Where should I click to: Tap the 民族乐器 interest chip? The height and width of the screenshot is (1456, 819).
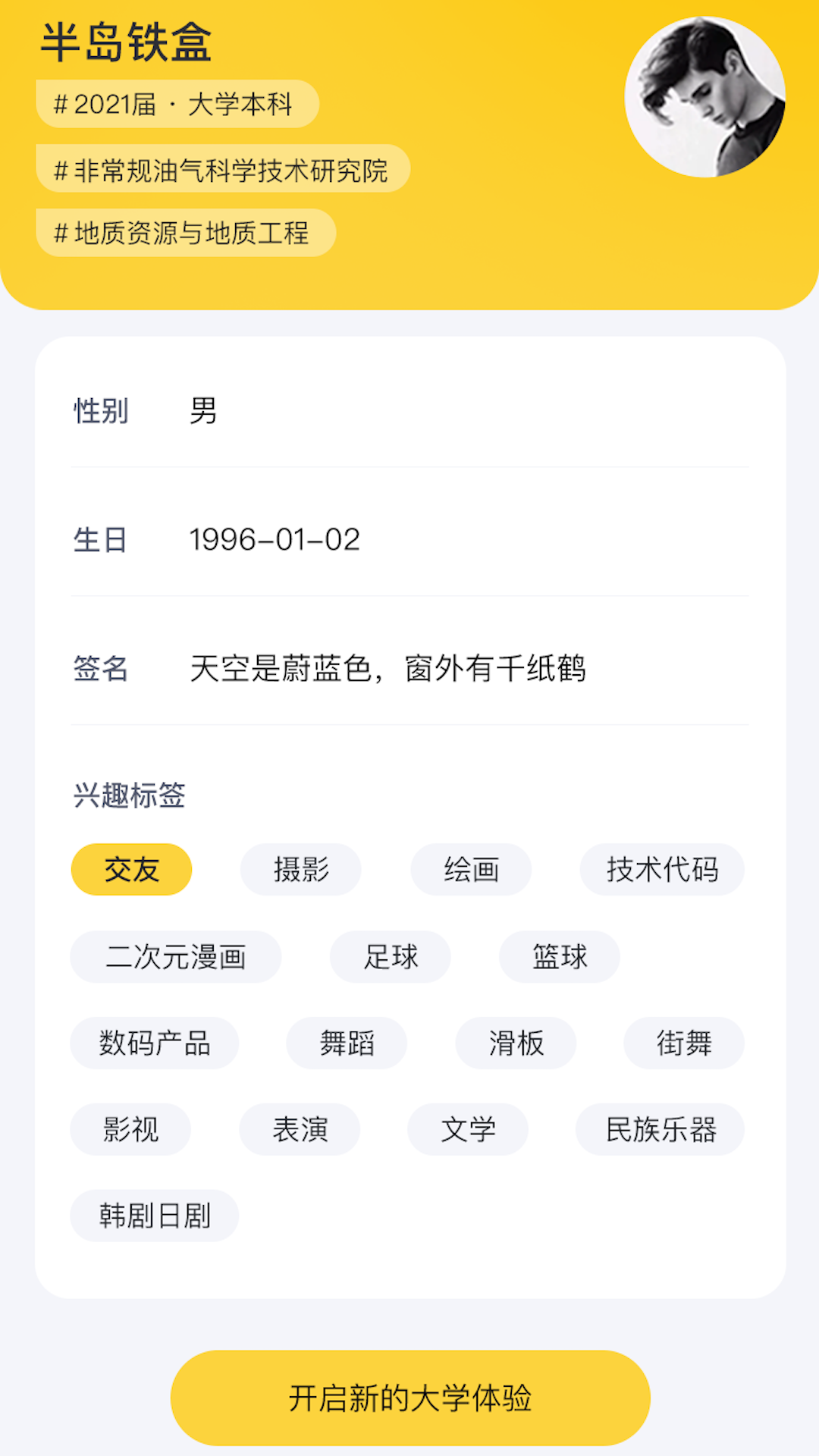click(x=661, y=1129)
